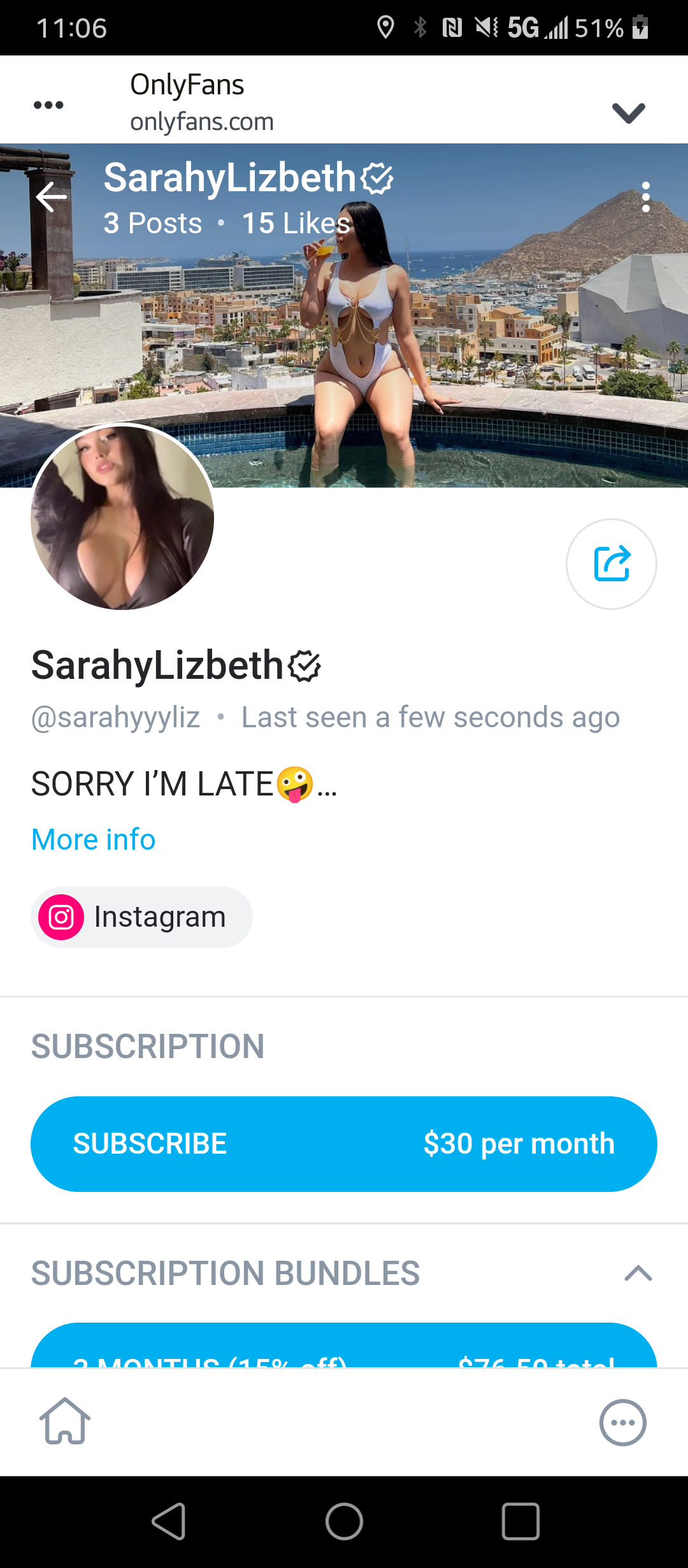View the profile picture
Image resolution: width=688 pixels, height=1568 pixels.
[122, 518]
